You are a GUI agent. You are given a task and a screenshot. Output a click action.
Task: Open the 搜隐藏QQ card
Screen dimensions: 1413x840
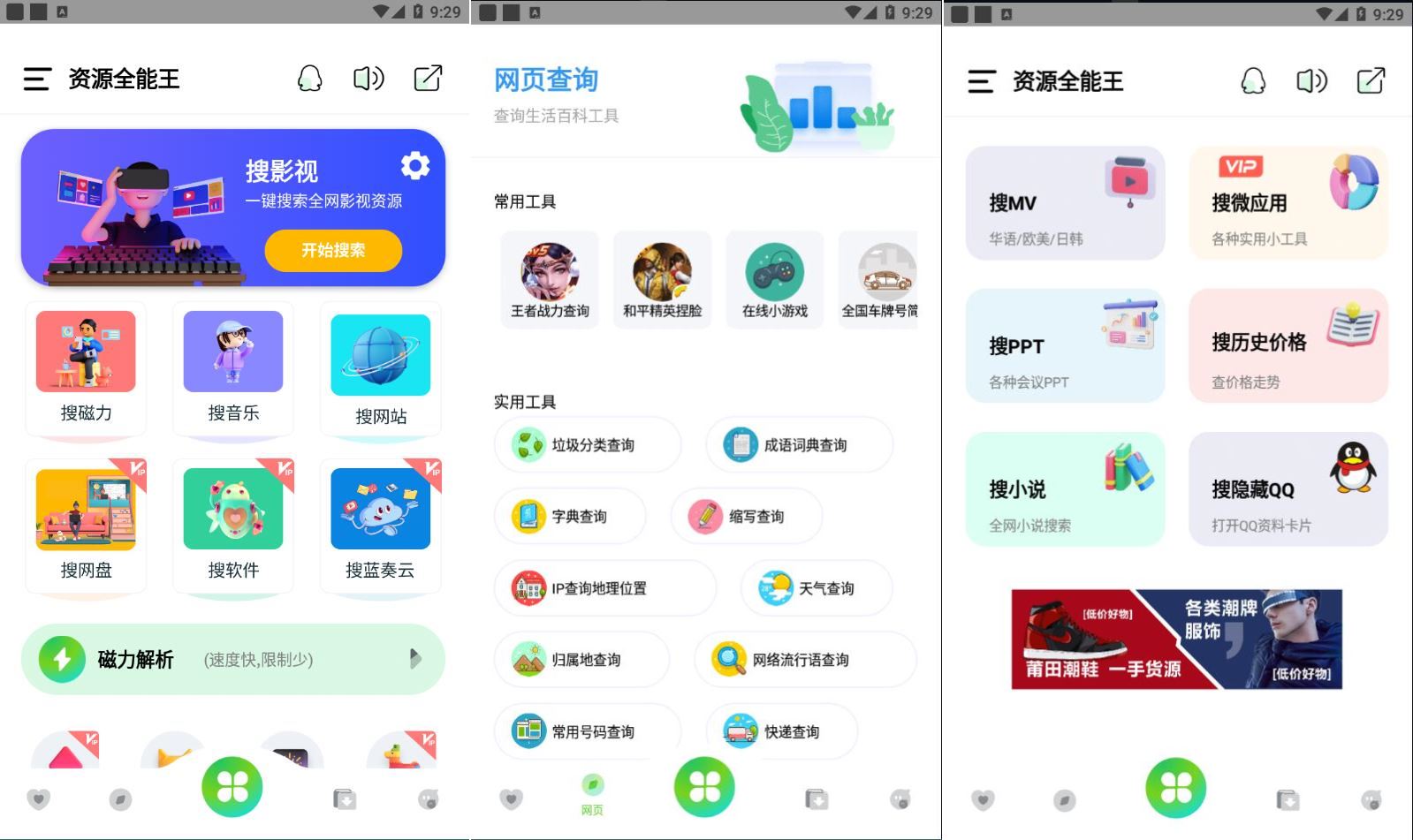(1288, 489)
